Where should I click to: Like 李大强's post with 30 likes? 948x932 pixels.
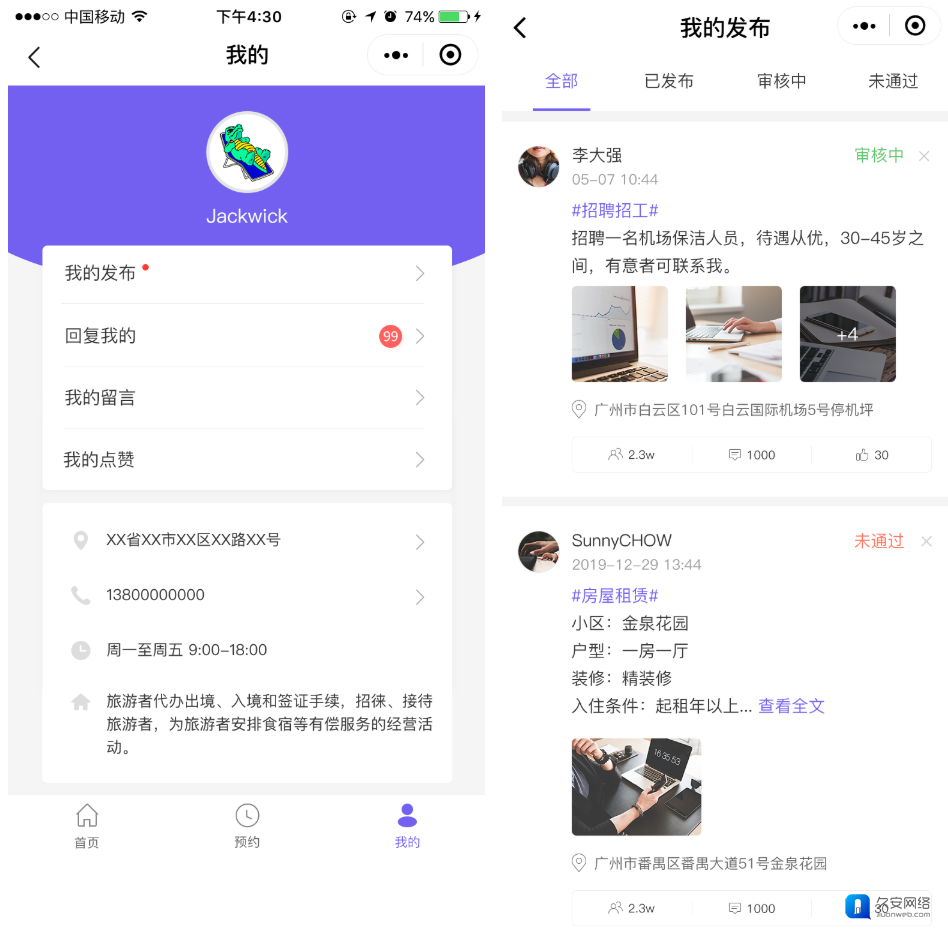click(871, 455)
